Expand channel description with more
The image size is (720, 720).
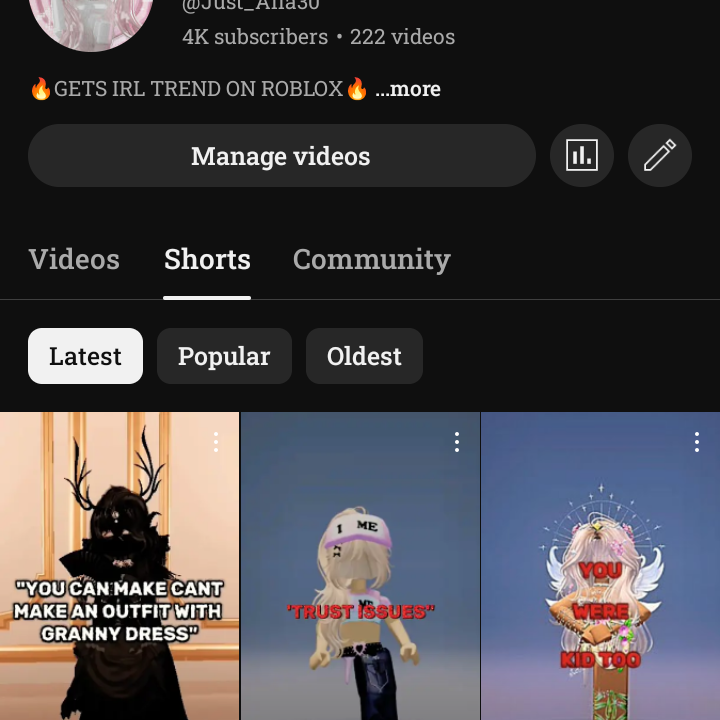pyautogui.click(x=408, y=89)
